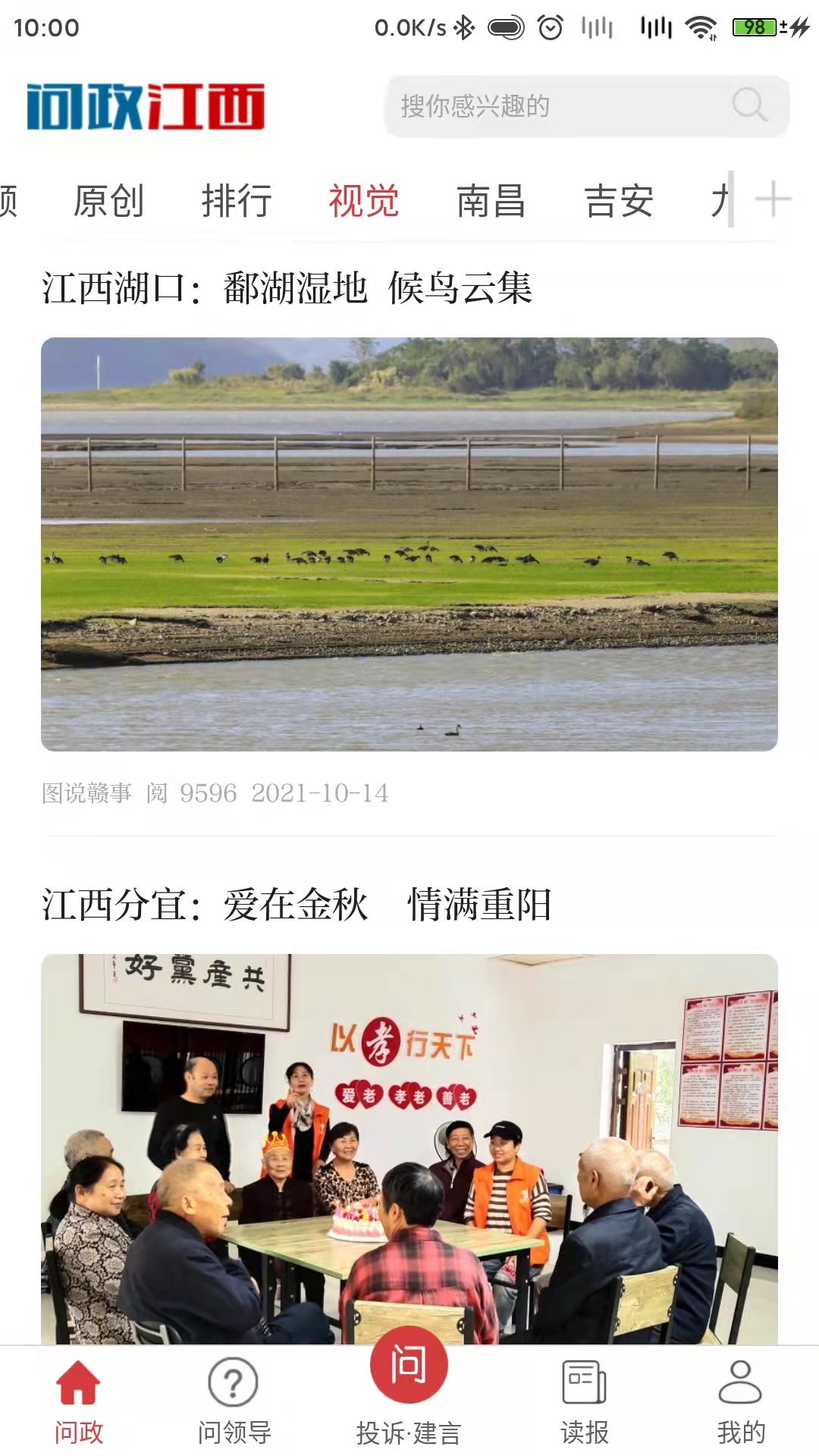819x1456 pixels.
Task: Switch to the 排行 tab
Action: (x=237, y=202)
